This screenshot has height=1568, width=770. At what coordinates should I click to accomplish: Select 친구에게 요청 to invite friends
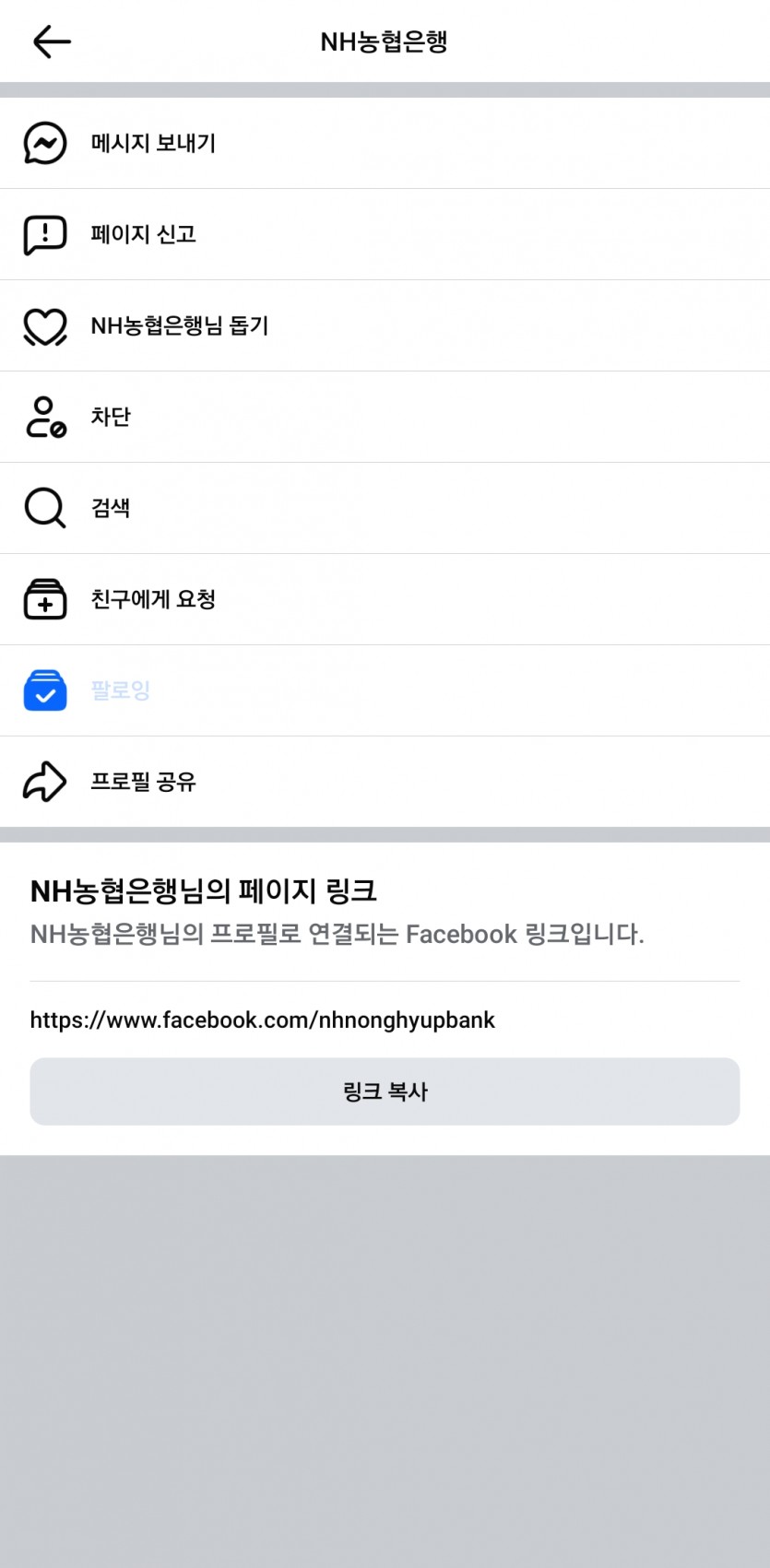click(x=385, y=599)
